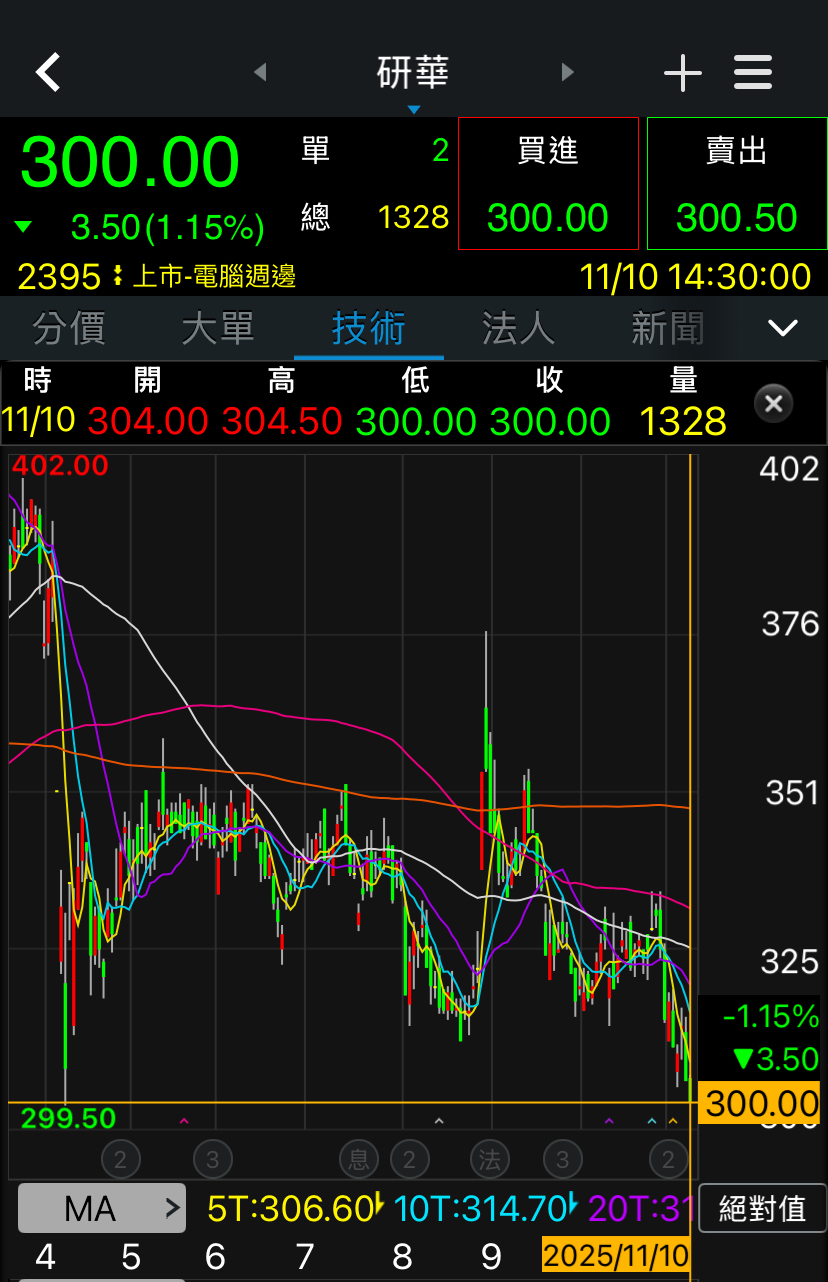The image size is (828, 1282).
Task: Tap the 買進 buy button
Action: pos(548,183)
